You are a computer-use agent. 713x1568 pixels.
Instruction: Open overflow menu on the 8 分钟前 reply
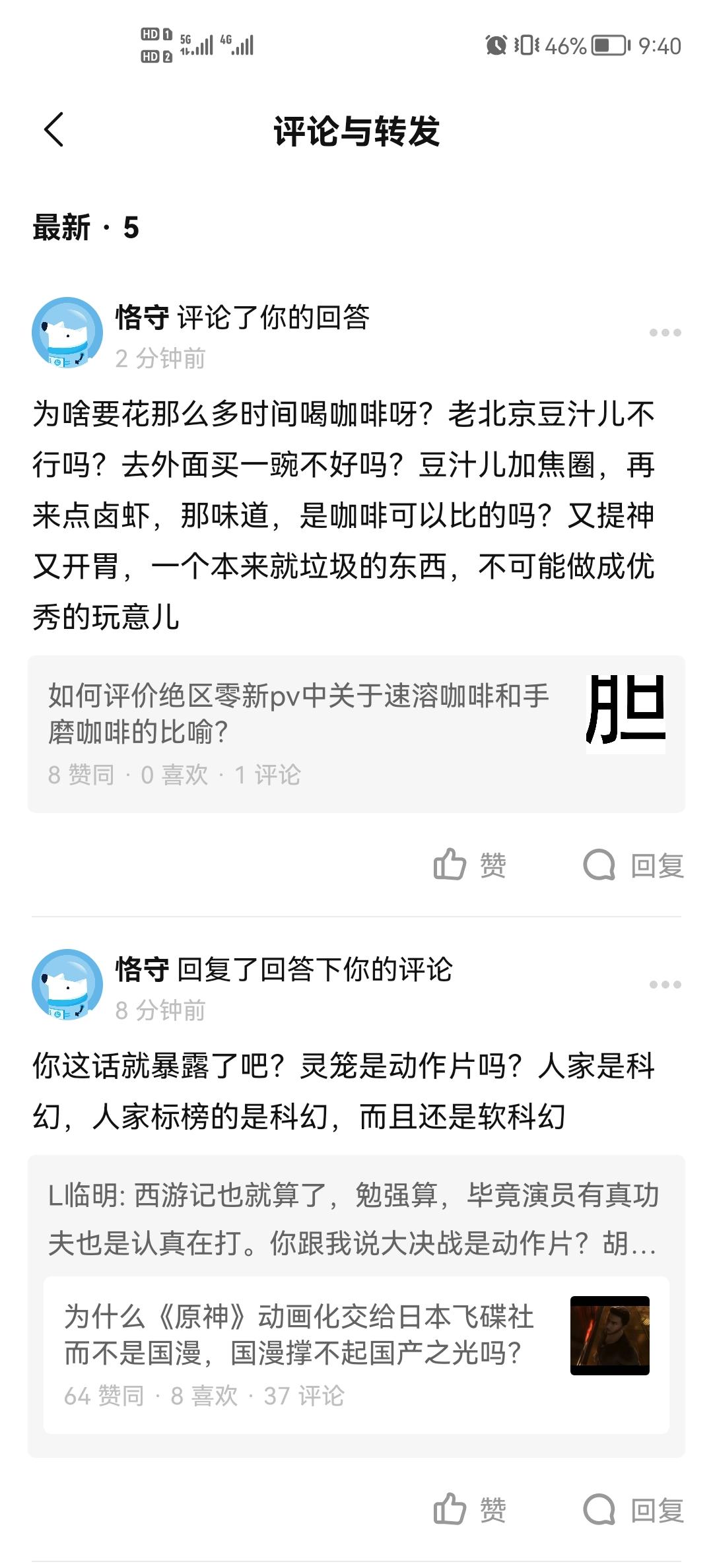tap(665, 985)
